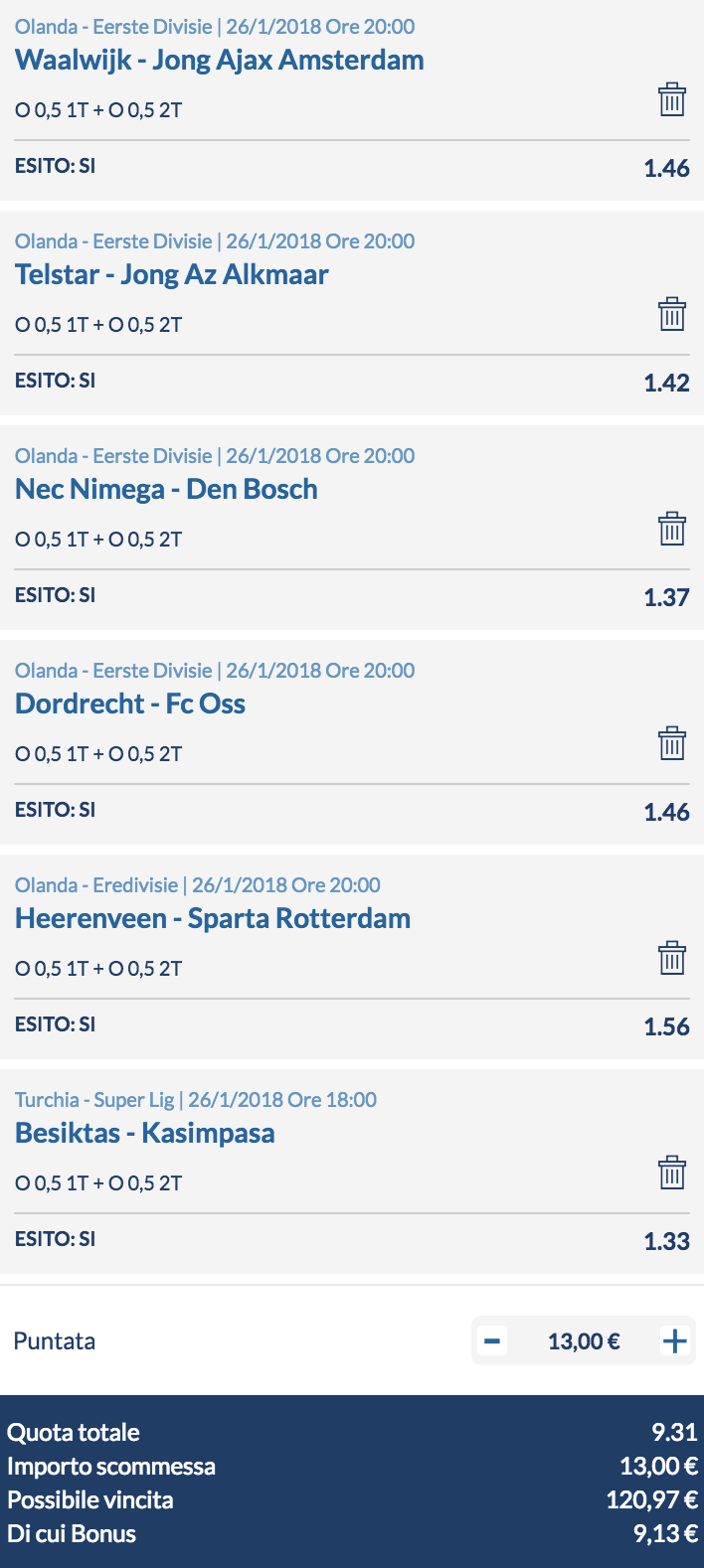Edit the 13,00 € stake amount
Image resolution: width=704 pixels, height=1568 pixels.
[x=584, y=1341]
